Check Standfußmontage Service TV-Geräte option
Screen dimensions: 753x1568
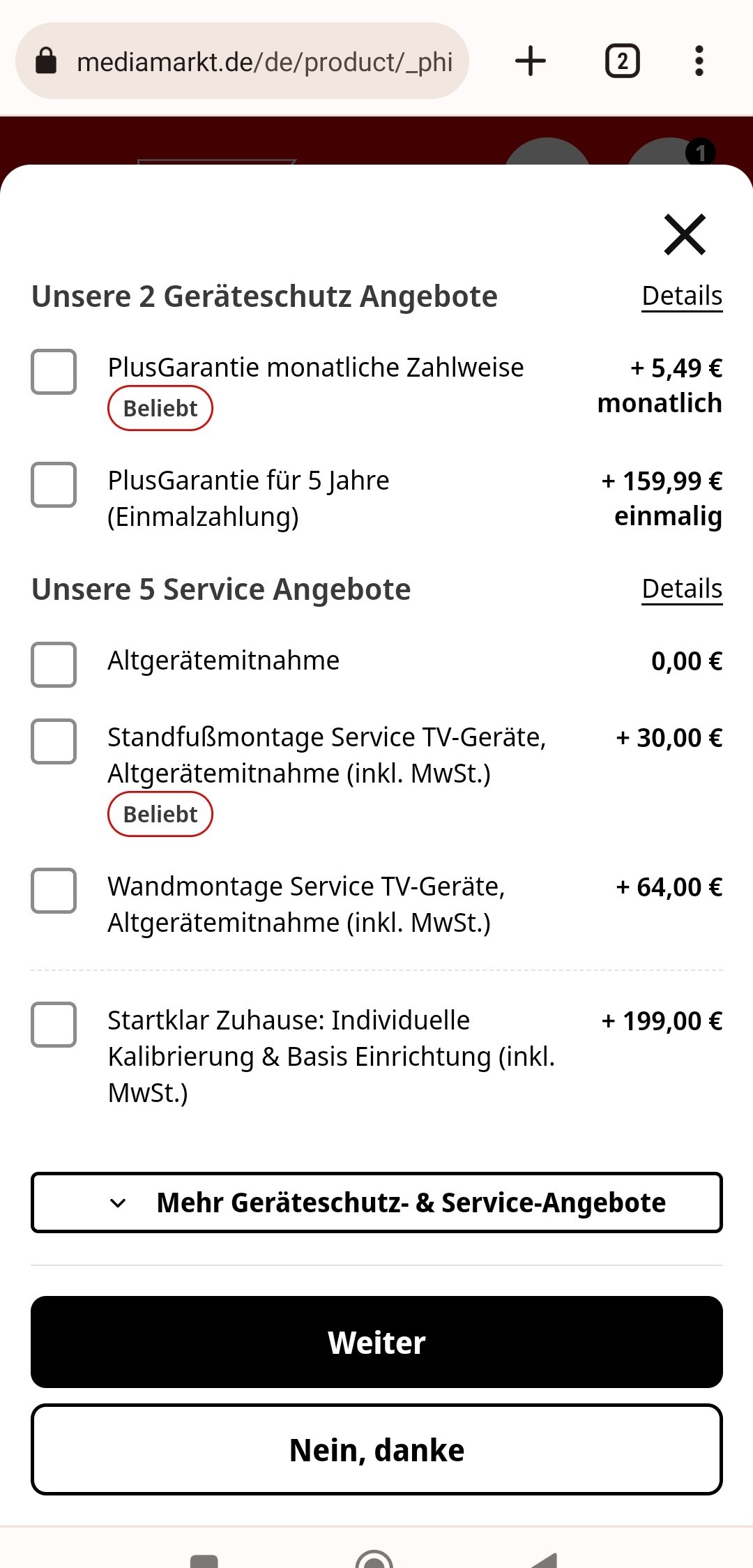[x=54, y=741]
